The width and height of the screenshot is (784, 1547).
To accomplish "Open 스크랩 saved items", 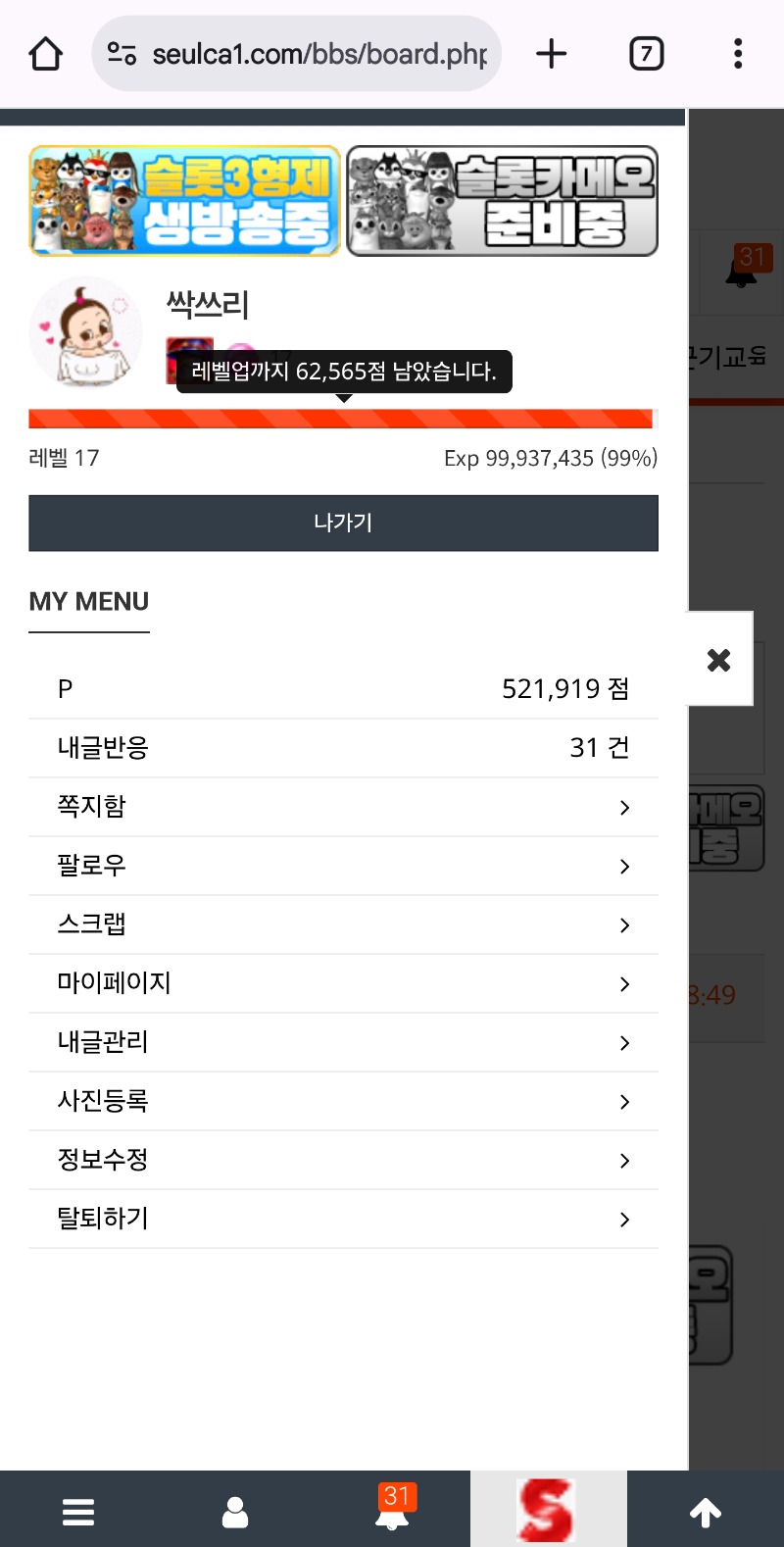I will (343, 924).
